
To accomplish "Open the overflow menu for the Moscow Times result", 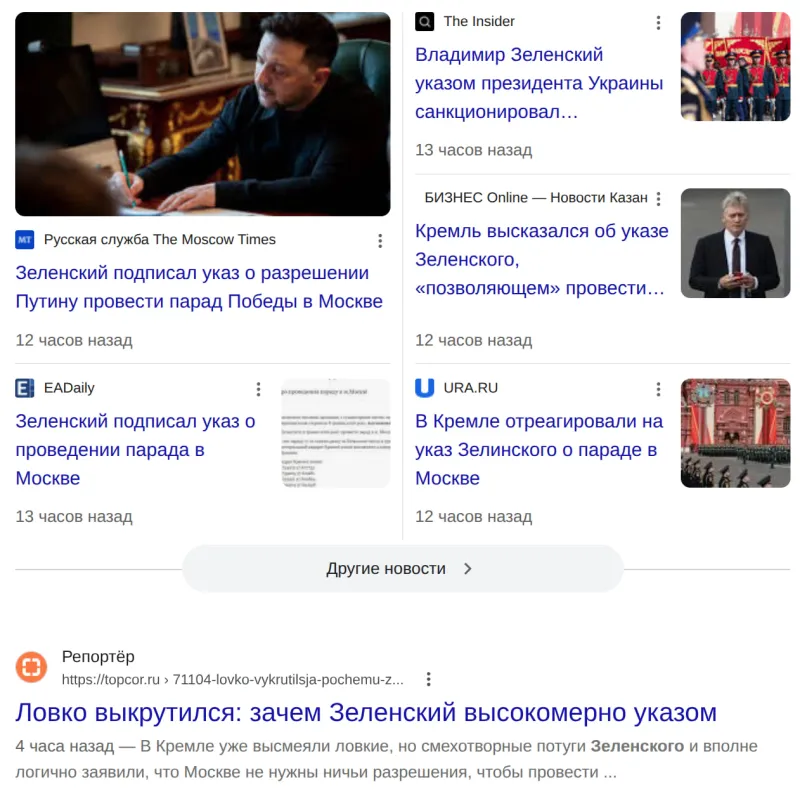I will (x=380, y=241).
